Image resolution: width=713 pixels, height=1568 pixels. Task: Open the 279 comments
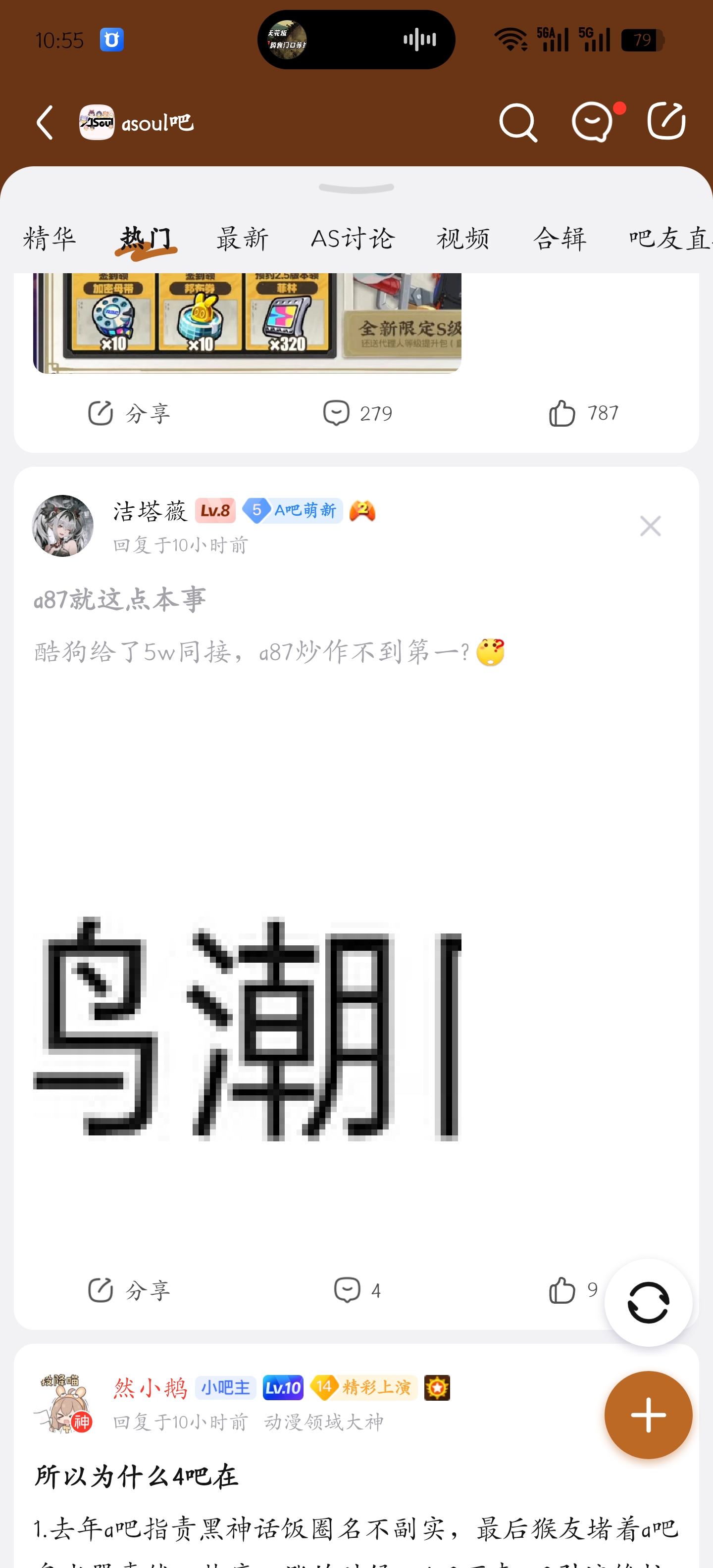pyautogui.click(x=357, y=413)
